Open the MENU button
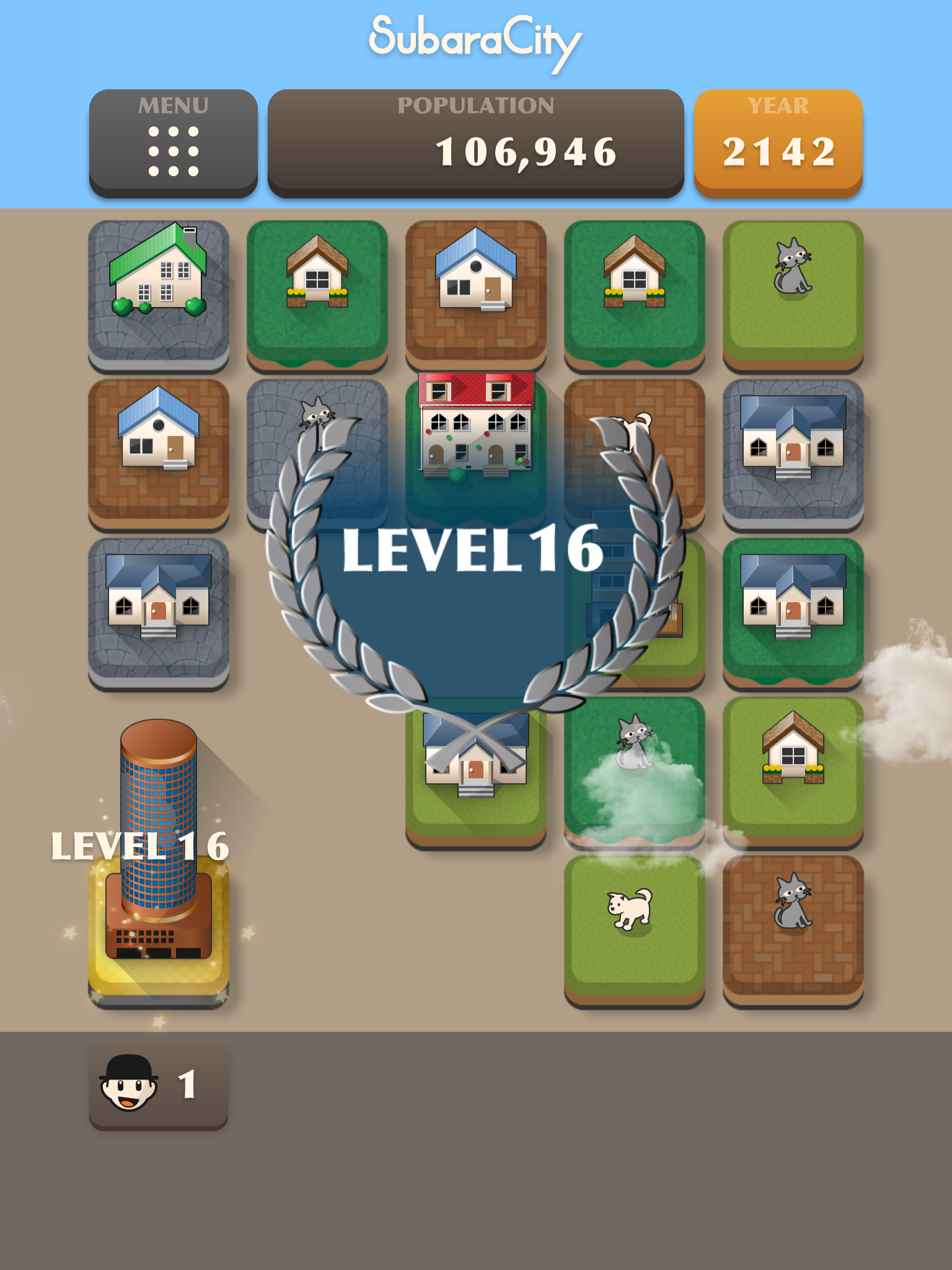Screen dimensions: 952x1270 pyautogui.click(x=173, y=143)
